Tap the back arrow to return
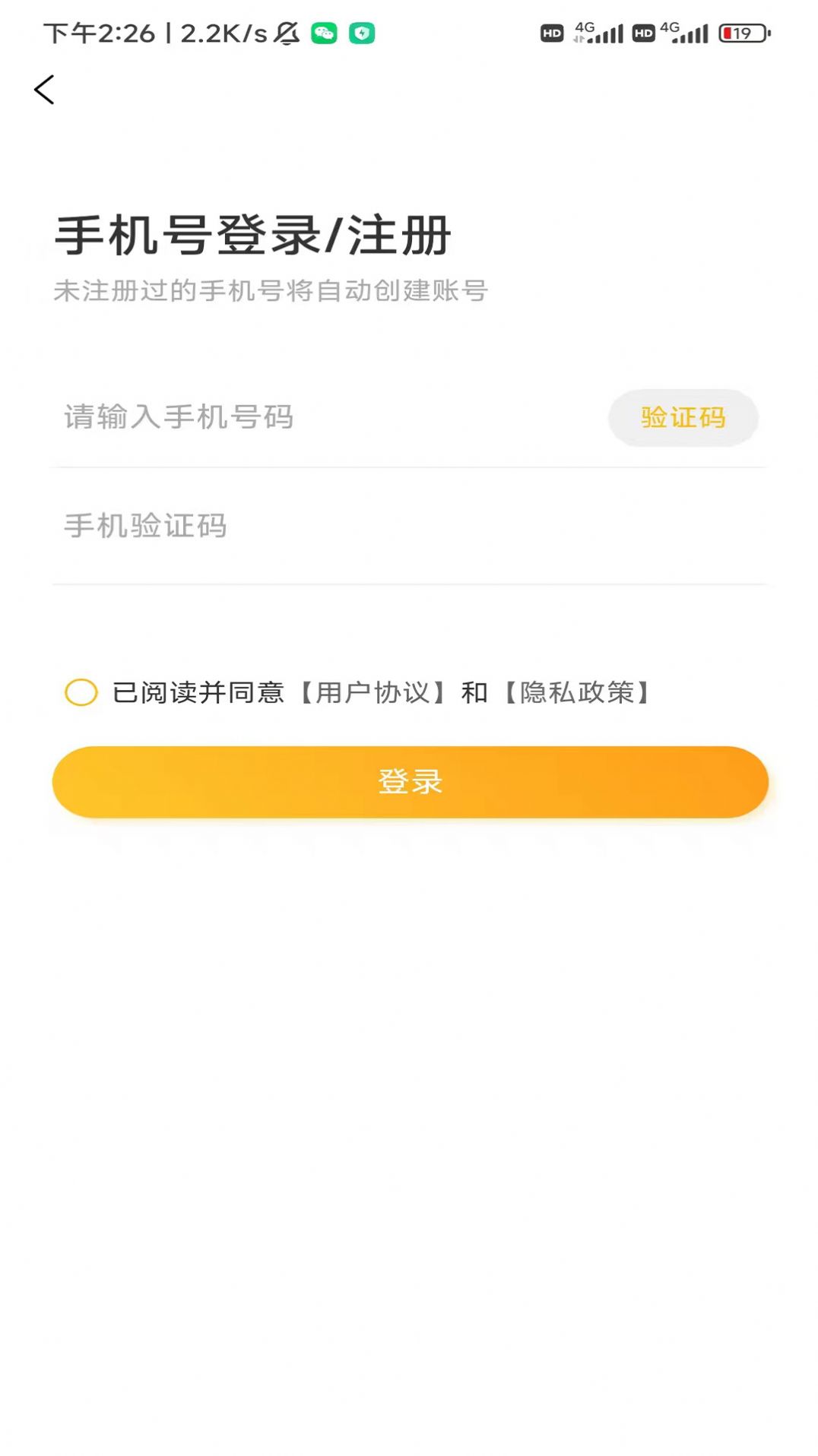 (x=45, y=89)
